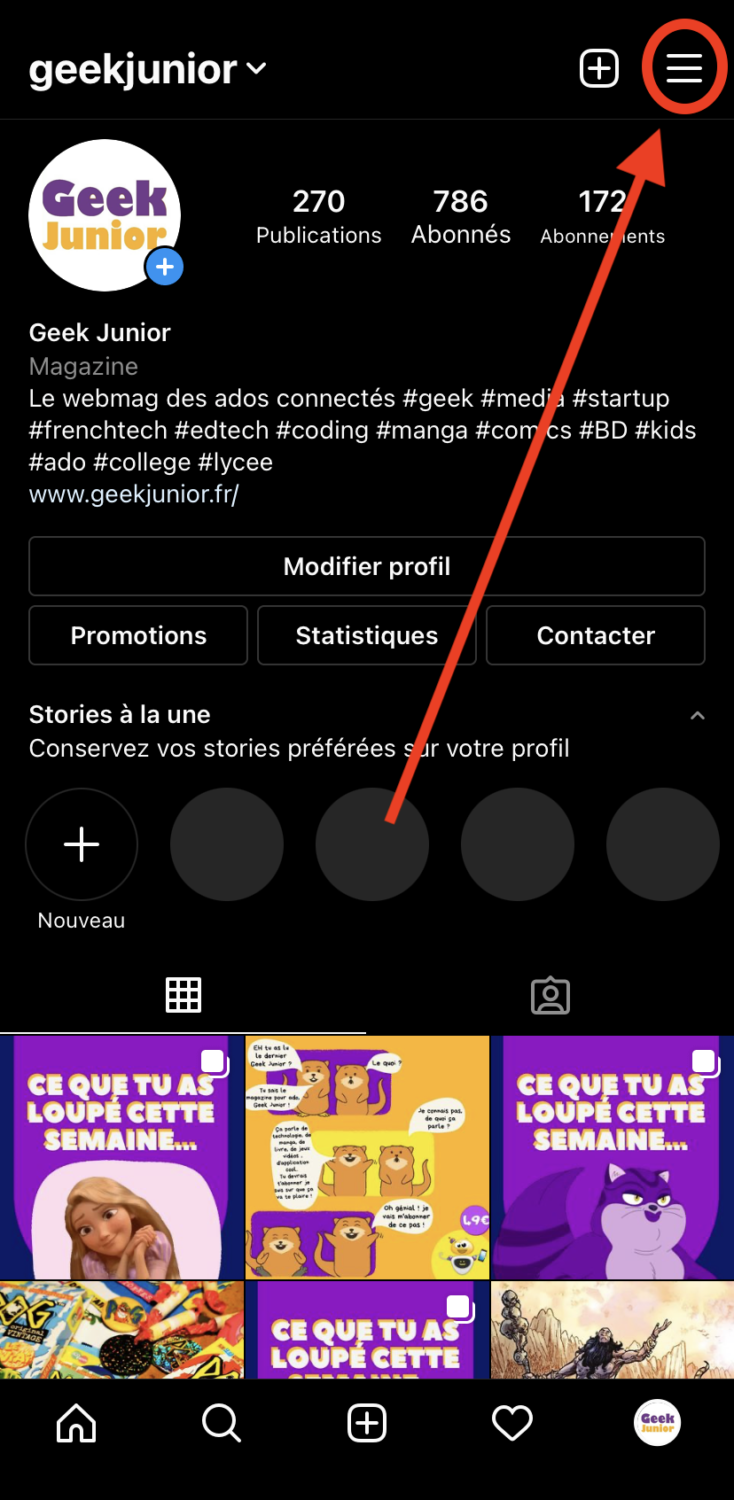Add a Nouveau story highlight
Image resolution: width=734 pixels, height=1500 pixels.
[x=81, y=845]
